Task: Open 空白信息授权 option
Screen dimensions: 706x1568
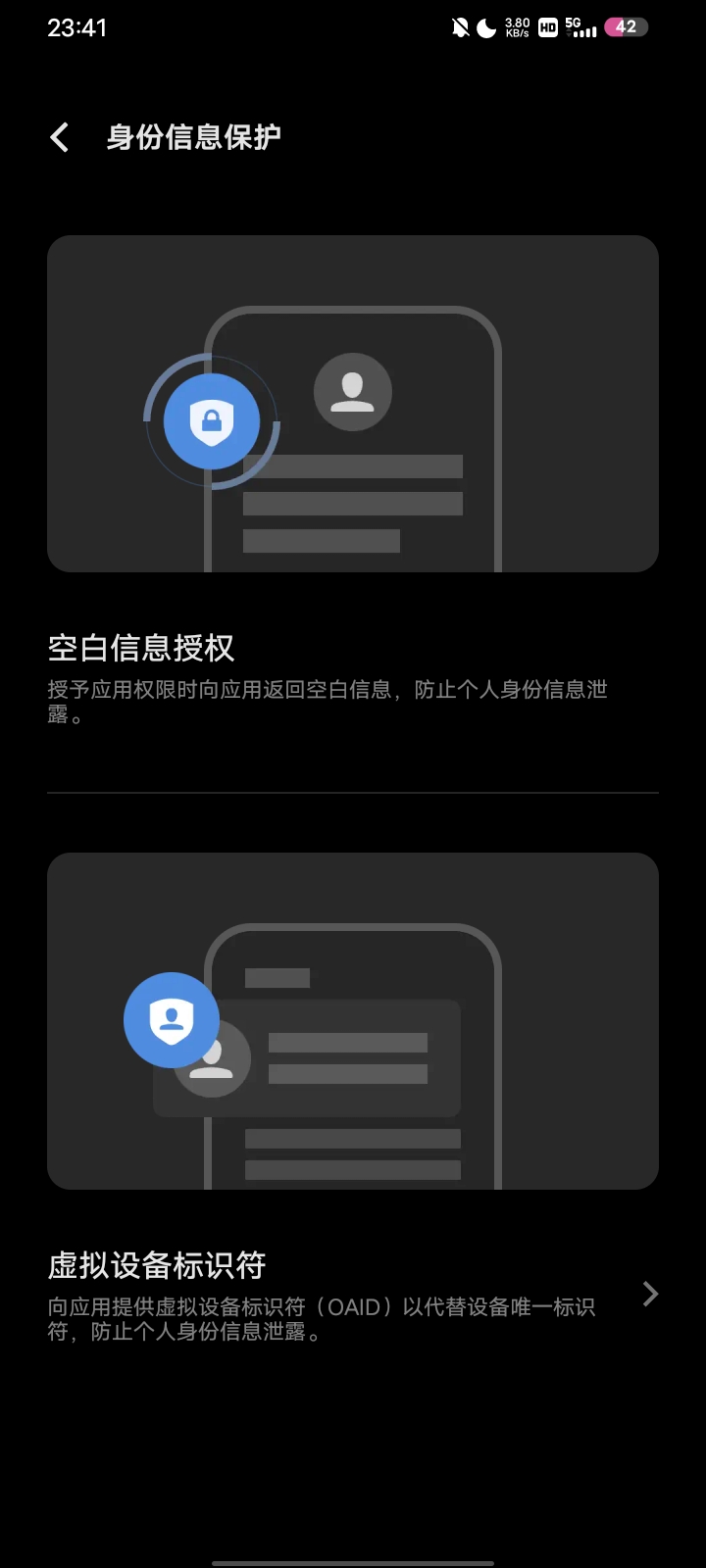Action: point(324,676)
